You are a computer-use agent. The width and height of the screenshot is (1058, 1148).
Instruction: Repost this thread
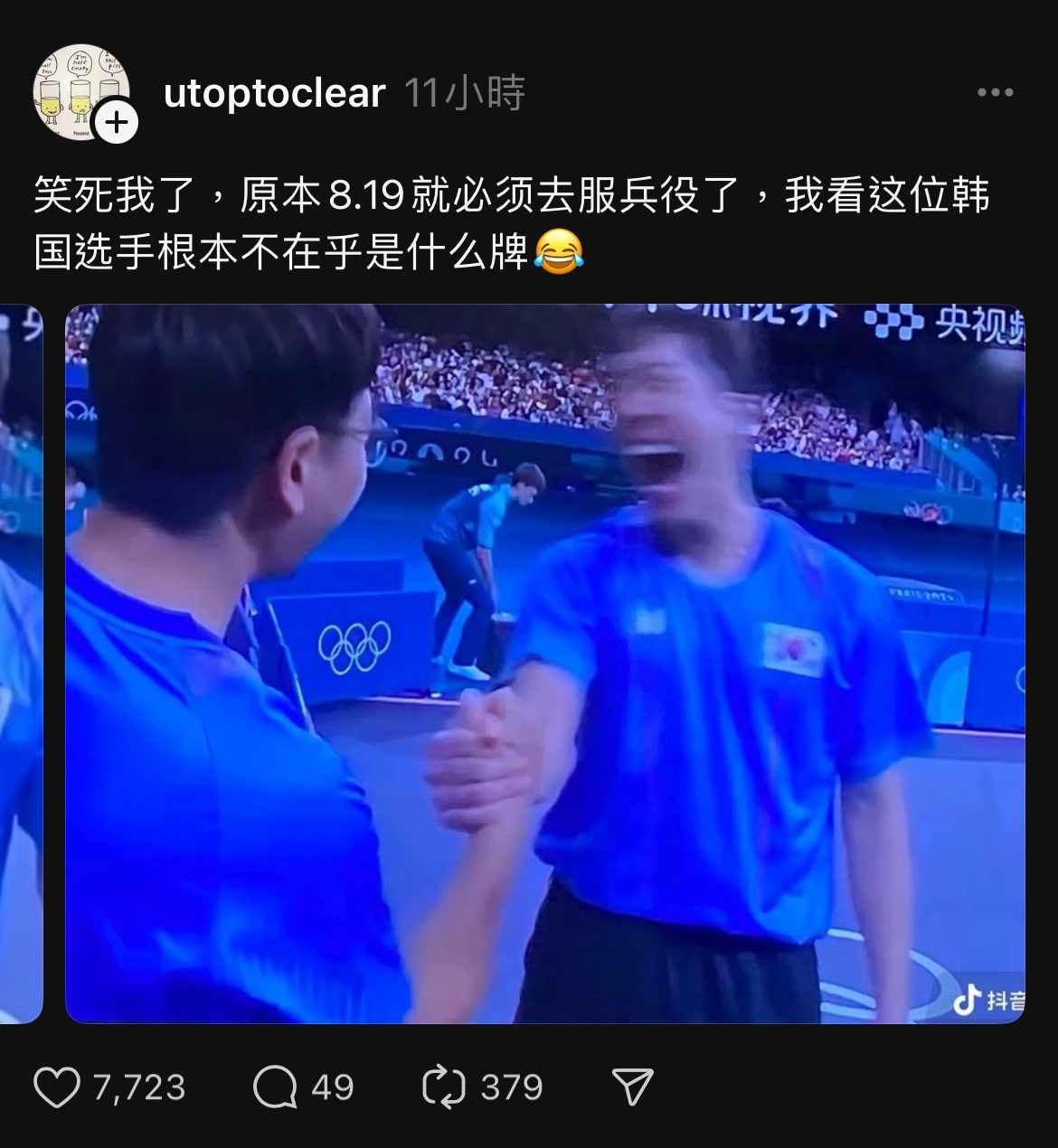444,1087
